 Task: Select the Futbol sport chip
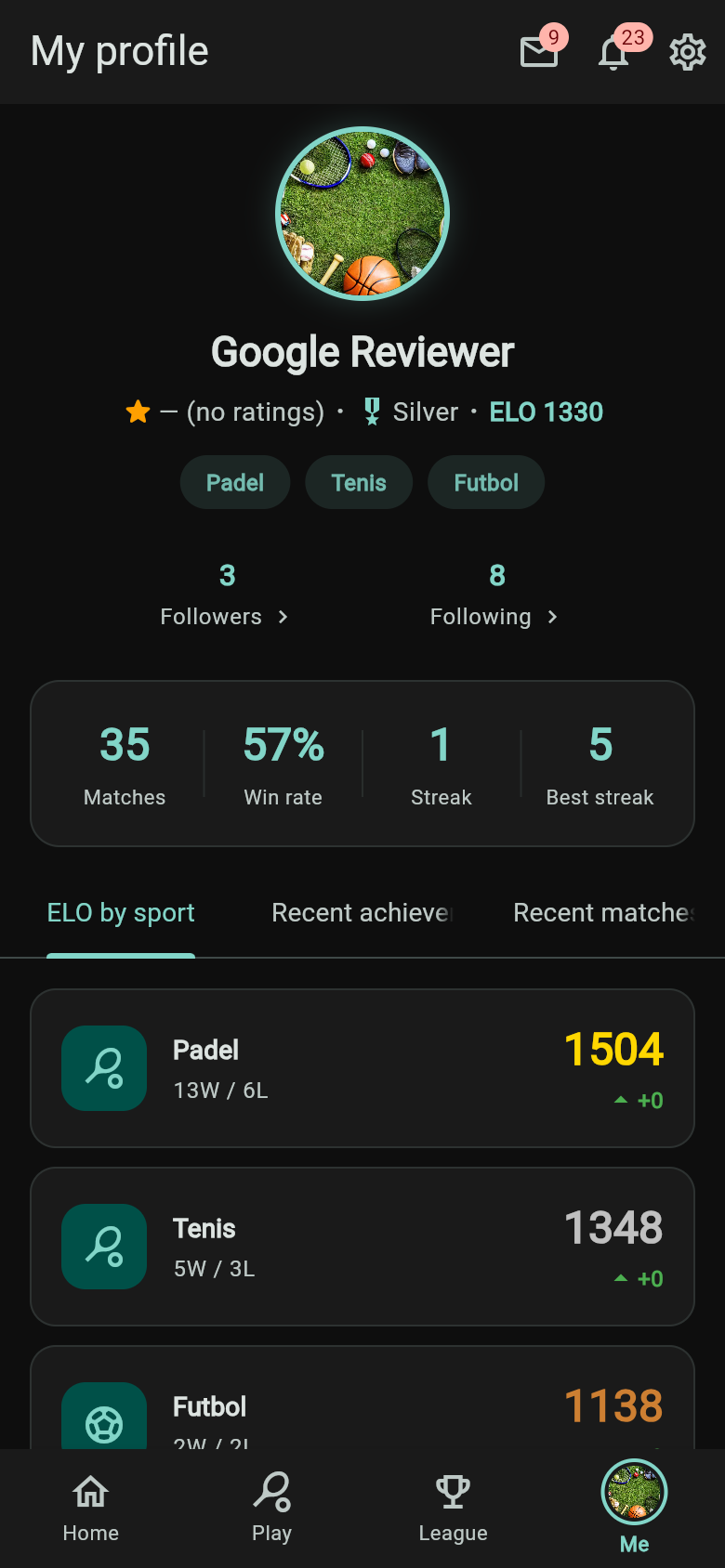486,483
